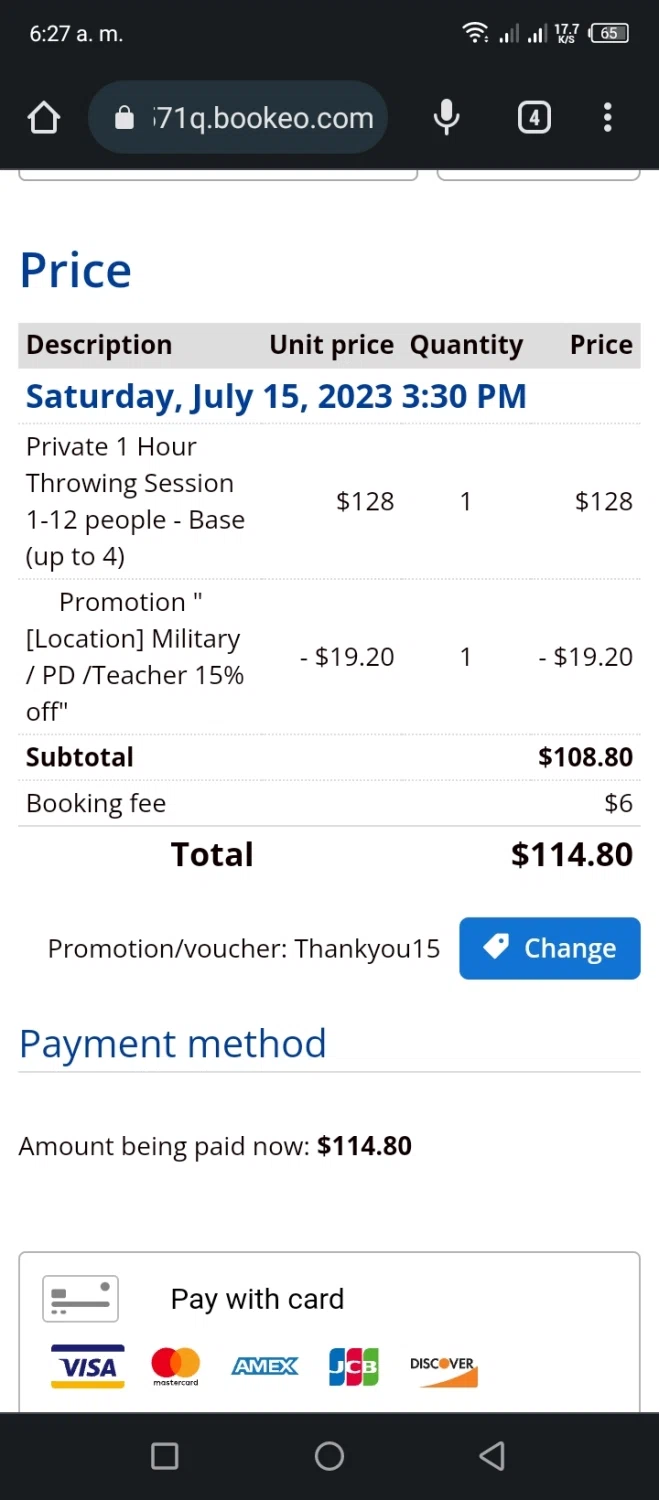Image resolution: width=659 pixels, height=1500 pixels.
Task: Go back using the system back button
Action: [492, 1456]
